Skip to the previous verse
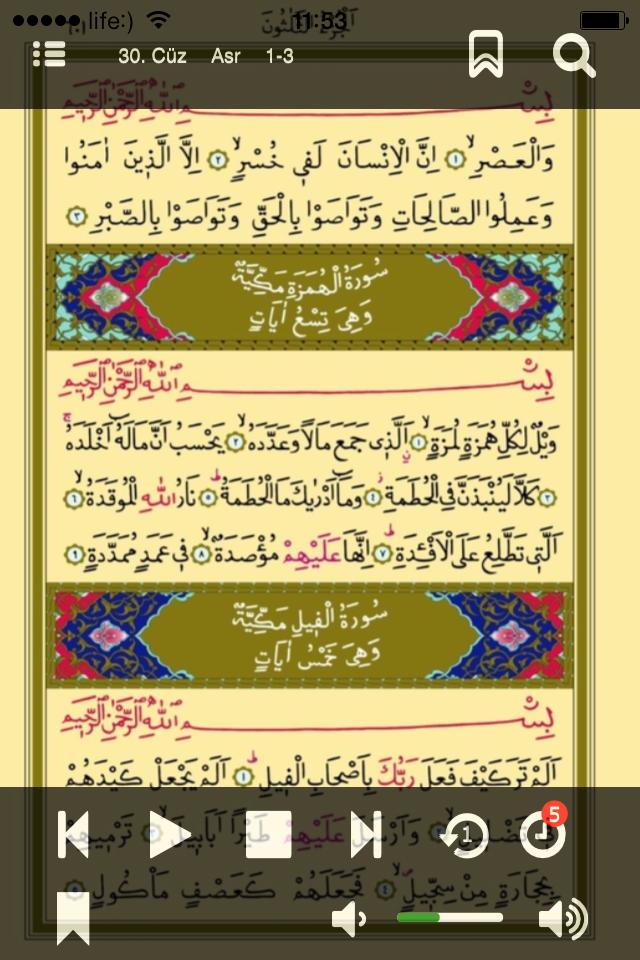Screen dimensions: 640x960 click(74, 834)
